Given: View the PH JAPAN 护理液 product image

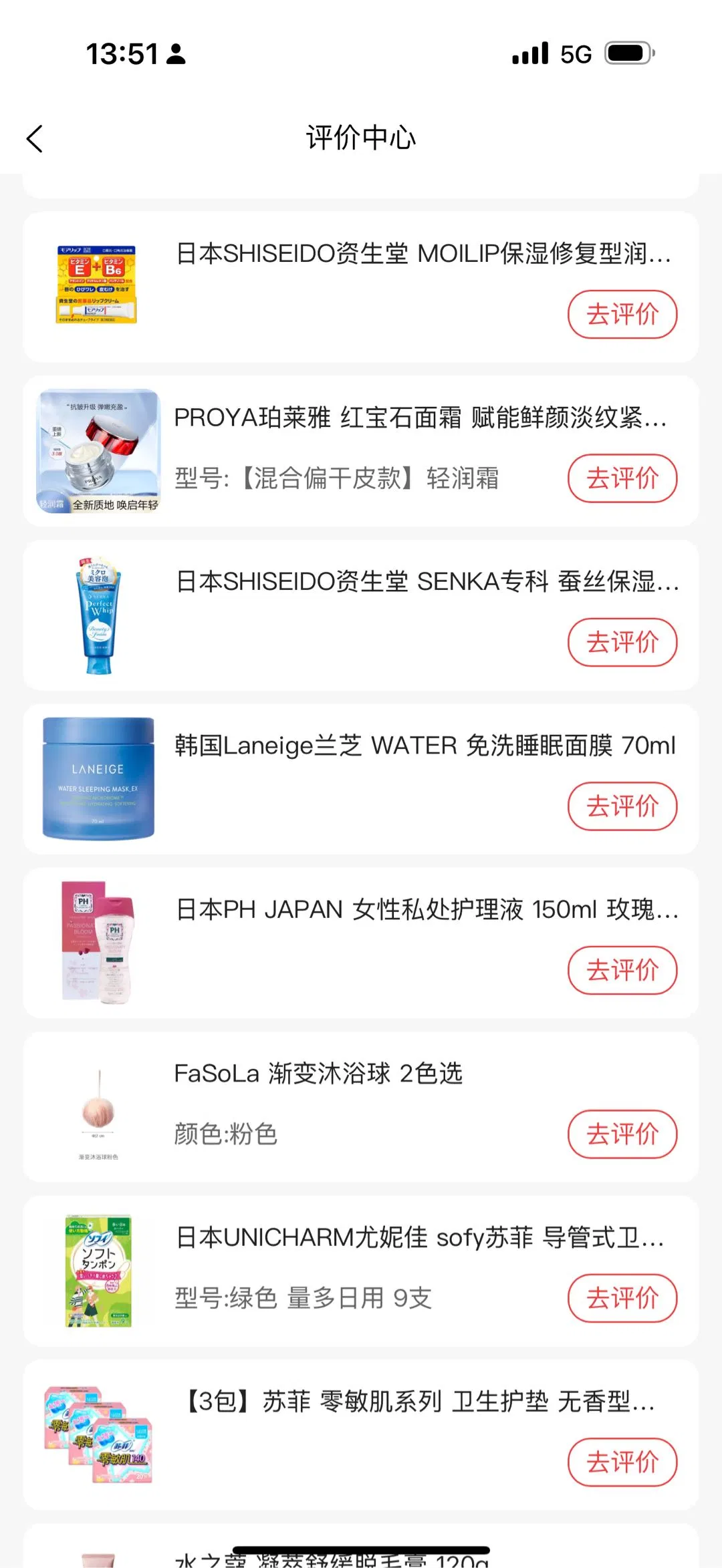Looking at the screenshot, I should [98, 942].
